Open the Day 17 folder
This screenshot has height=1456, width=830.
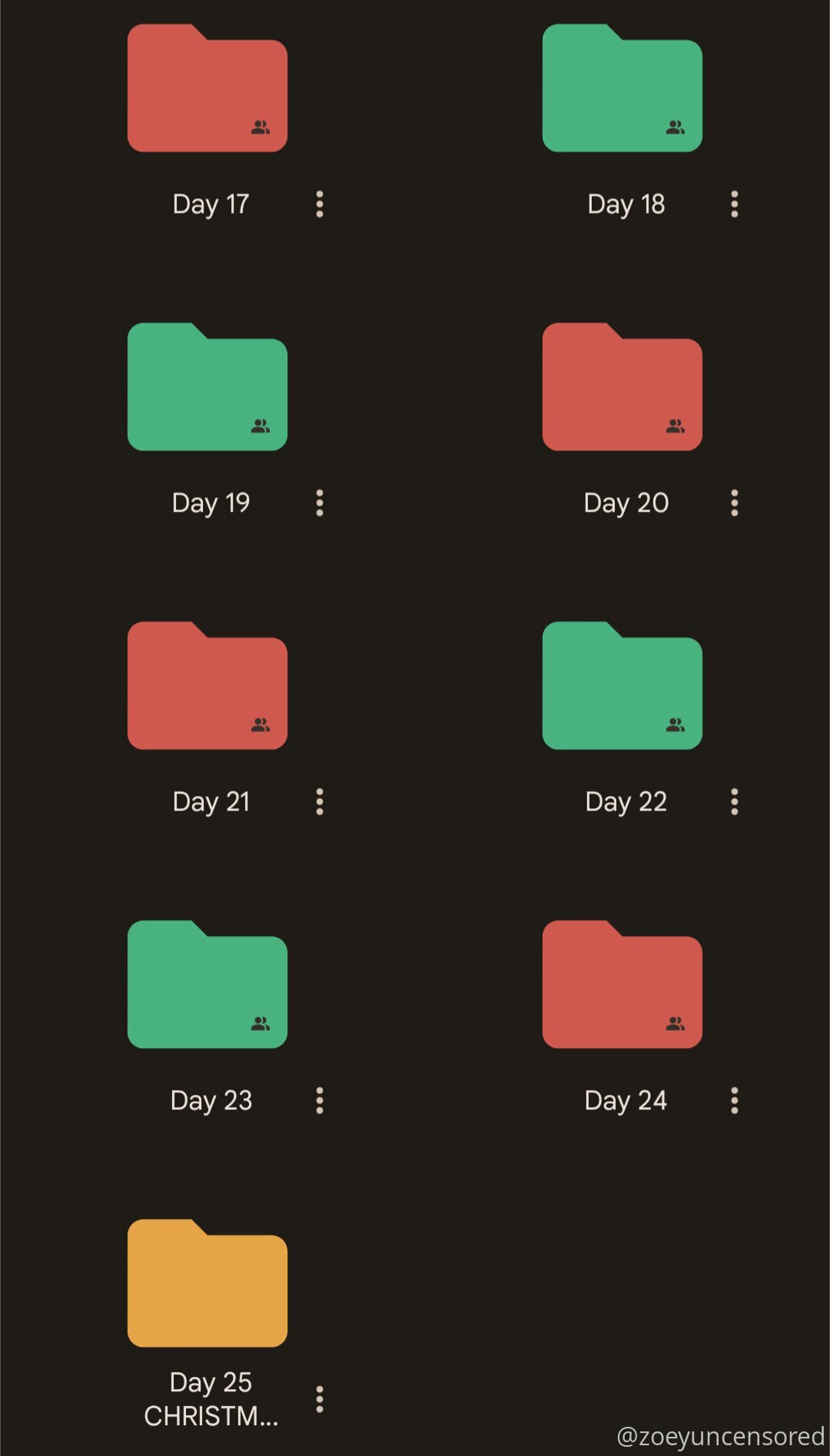(x=207, y=88)
